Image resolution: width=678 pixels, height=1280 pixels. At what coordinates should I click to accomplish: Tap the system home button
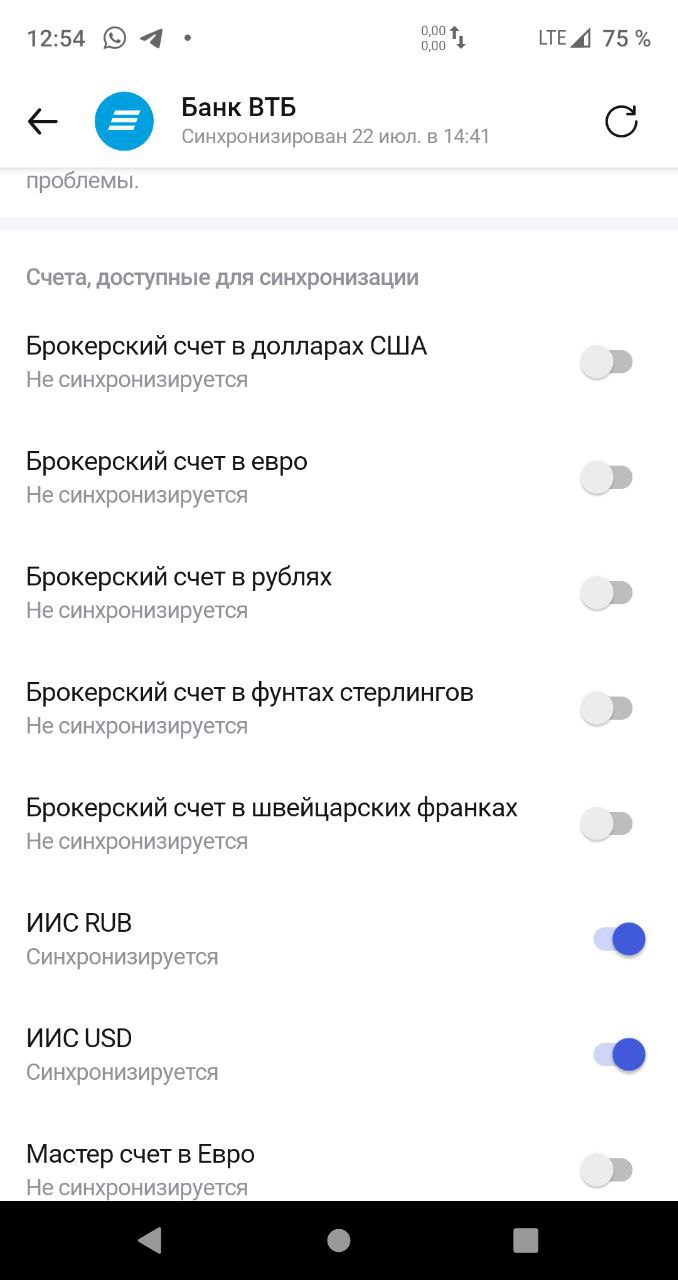click(x=339, y=1240)
